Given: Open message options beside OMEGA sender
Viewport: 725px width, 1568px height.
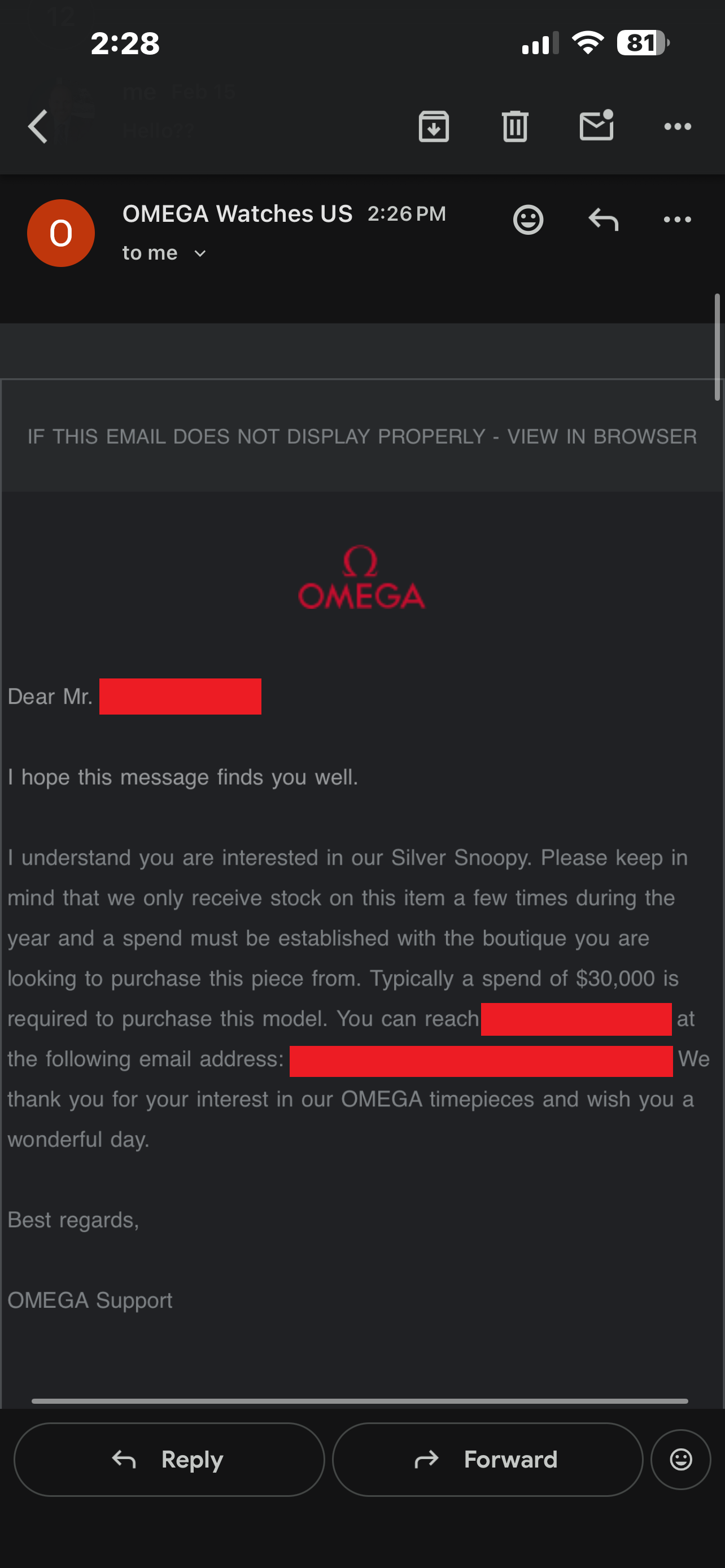Looking at the screenshot, I should coord(678,220).
